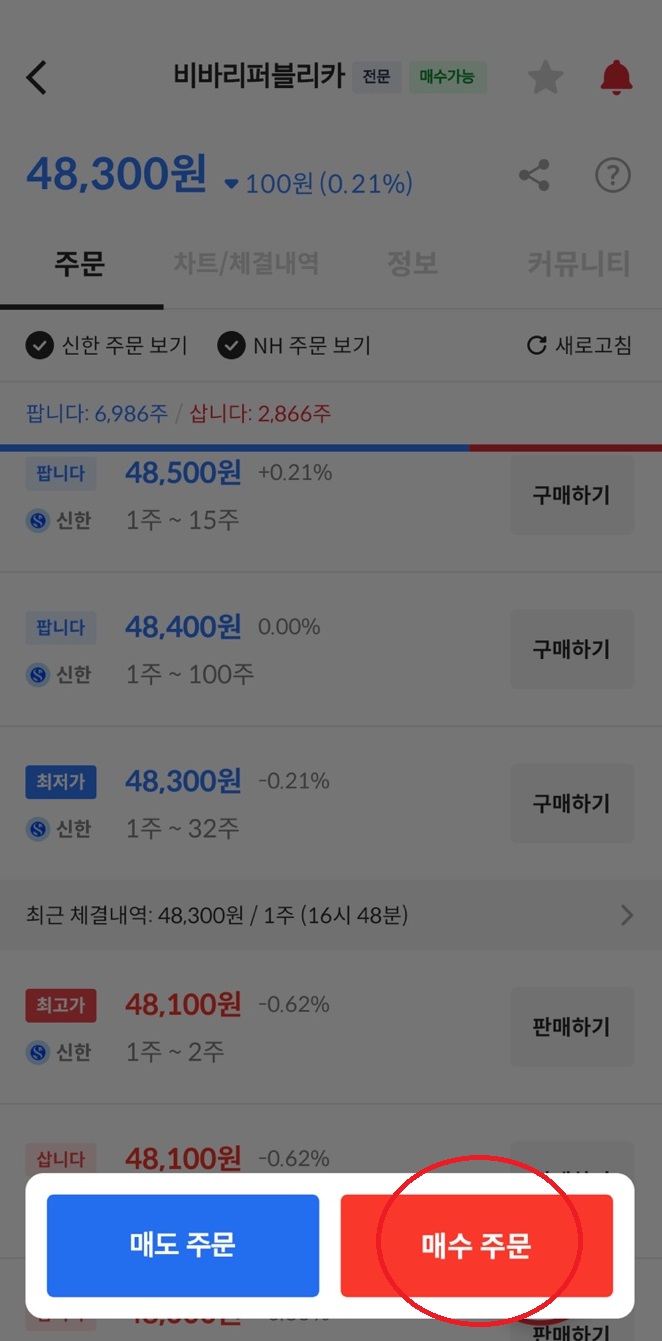Tap 판매하기 for the 최고가 48,100원 bid
The height and width of the screenshot is (1341, 662).
(x=572, y=1027)
